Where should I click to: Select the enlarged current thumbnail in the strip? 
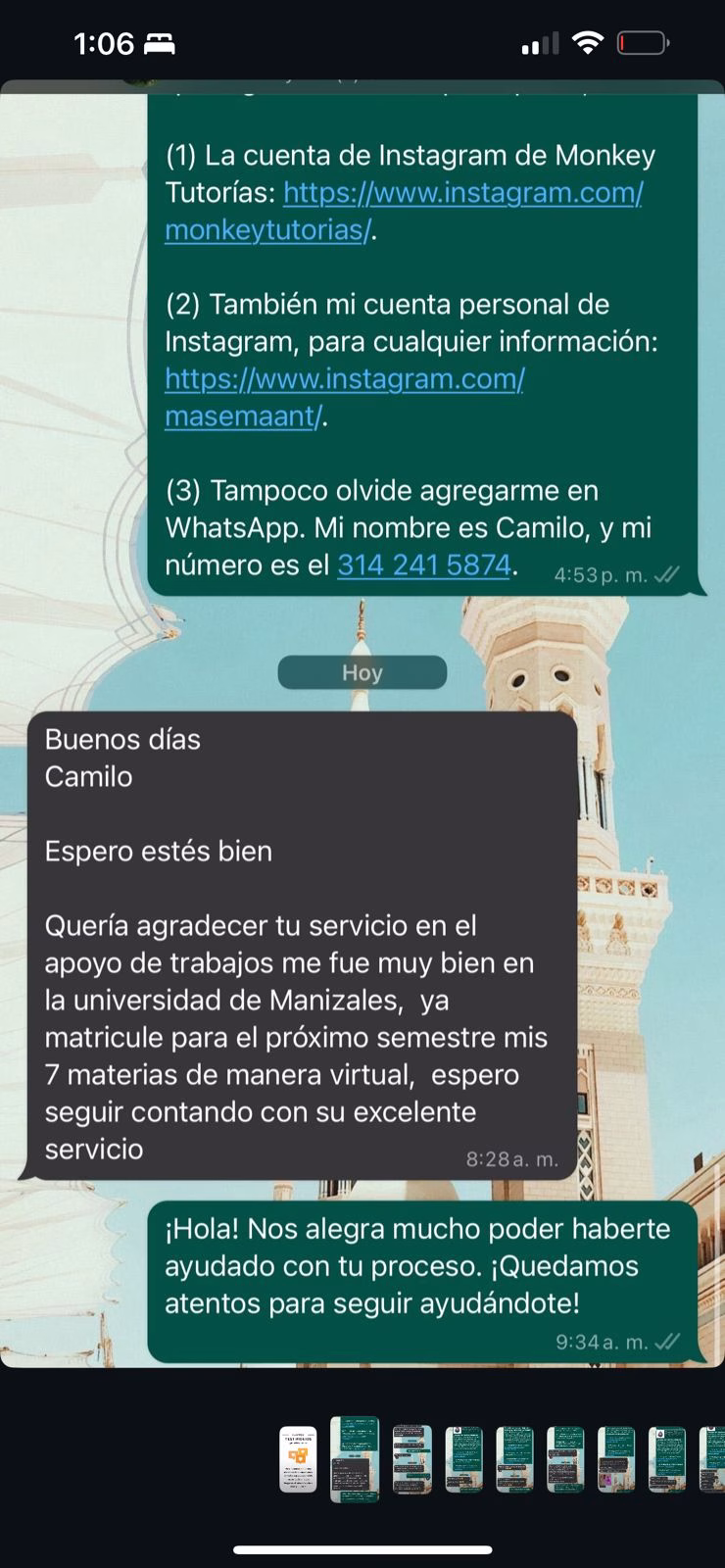tap(355, 1459)
